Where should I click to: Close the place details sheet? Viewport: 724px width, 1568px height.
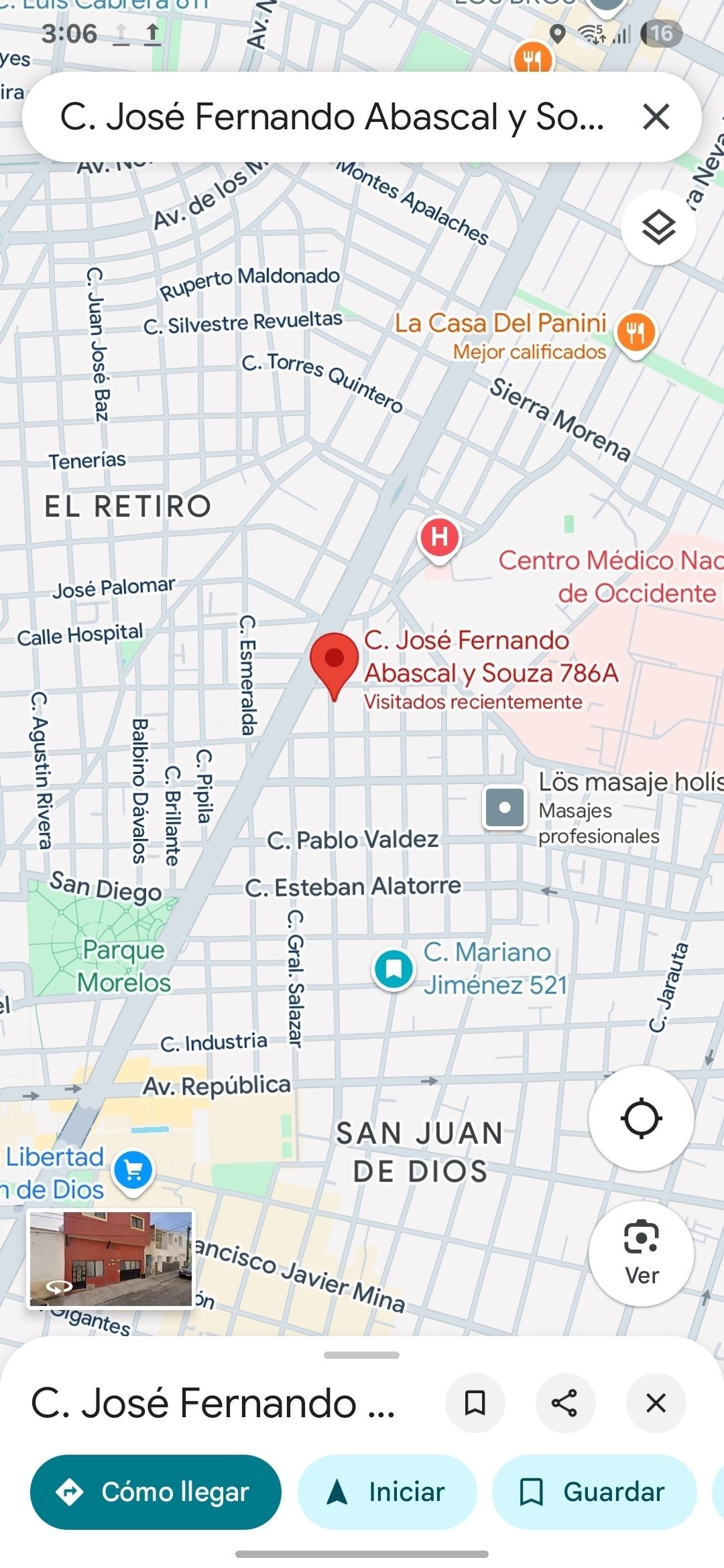click(656, 1402)
